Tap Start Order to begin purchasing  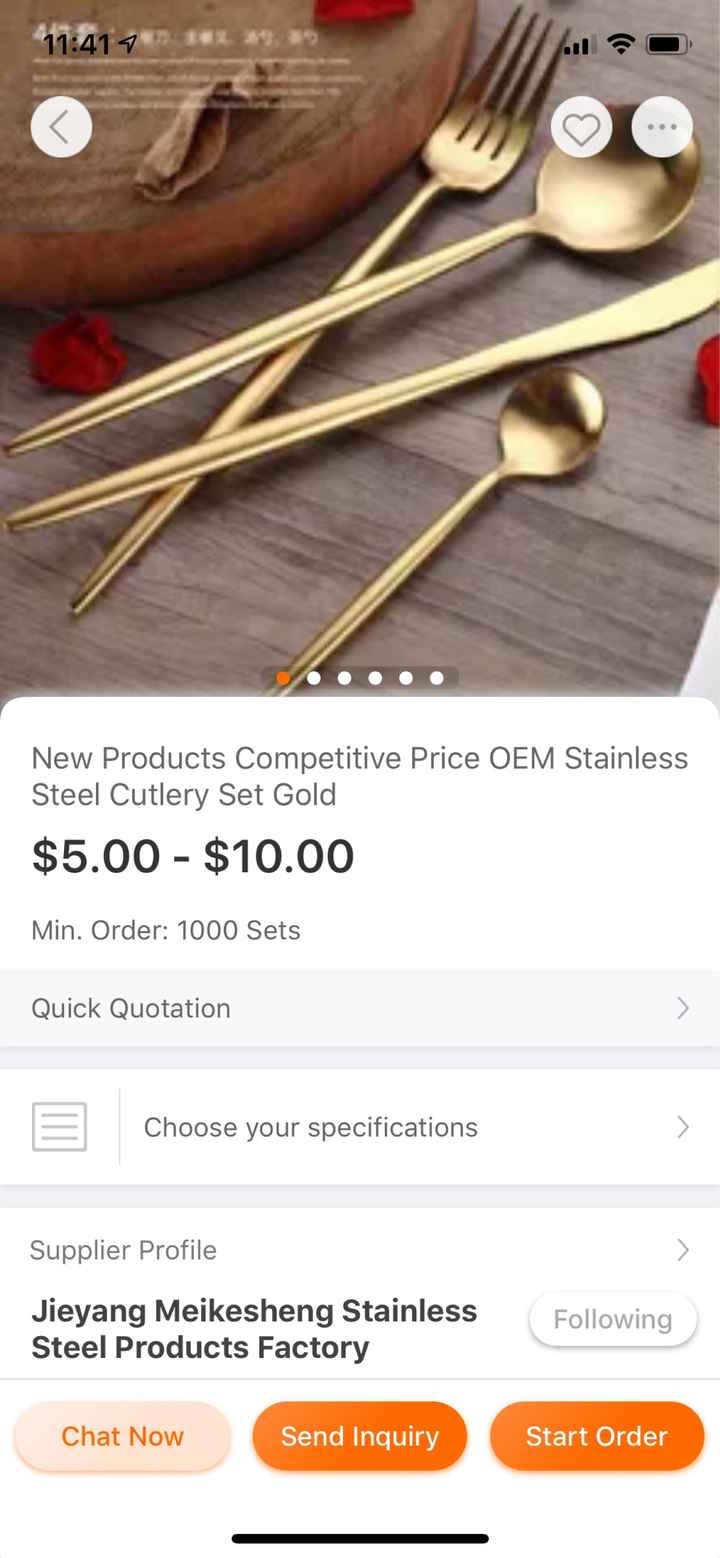tap(597, 1436)
